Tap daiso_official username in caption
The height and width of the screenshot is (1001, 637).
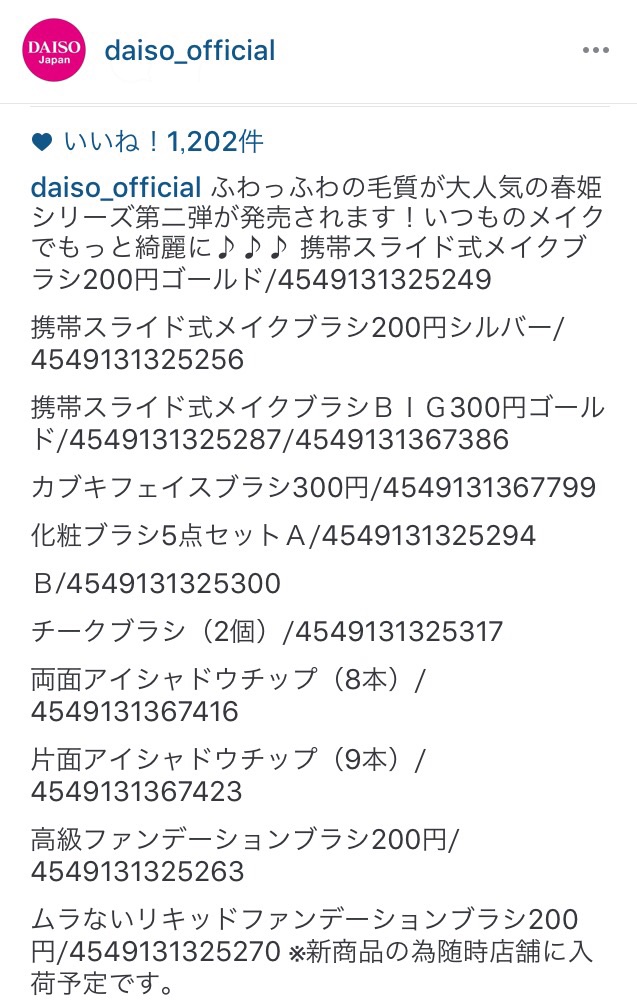pos(117,187)
